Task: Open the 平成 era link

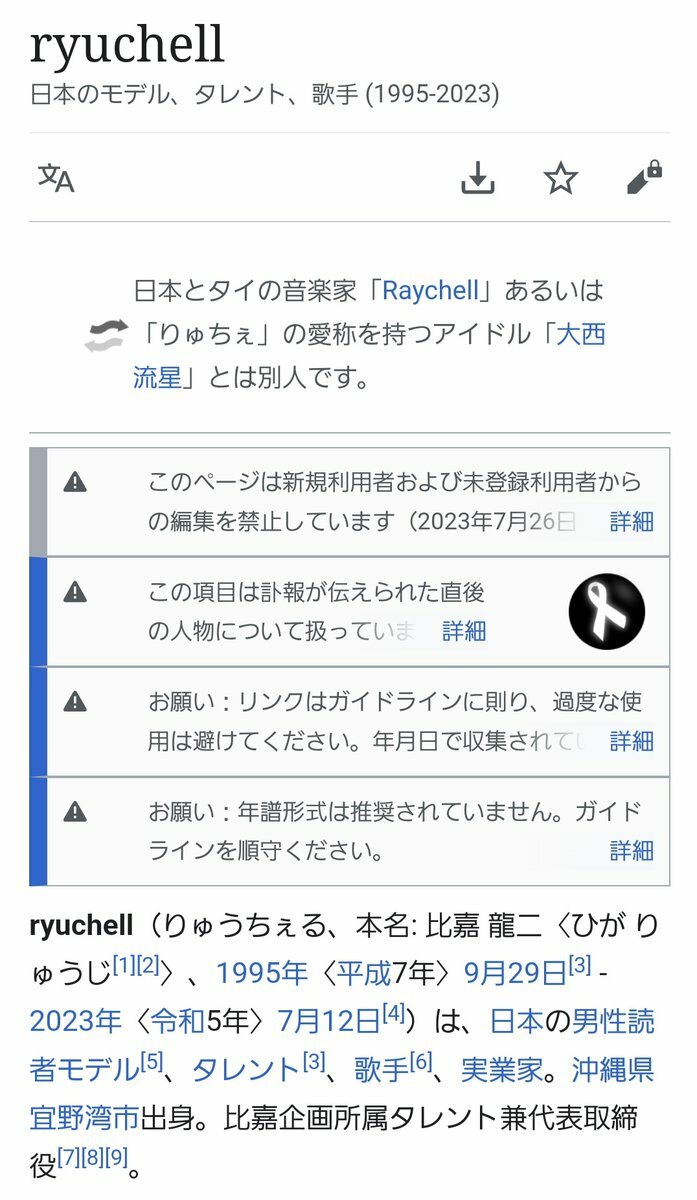Action: pyautogui.click(x=362, y=972)
